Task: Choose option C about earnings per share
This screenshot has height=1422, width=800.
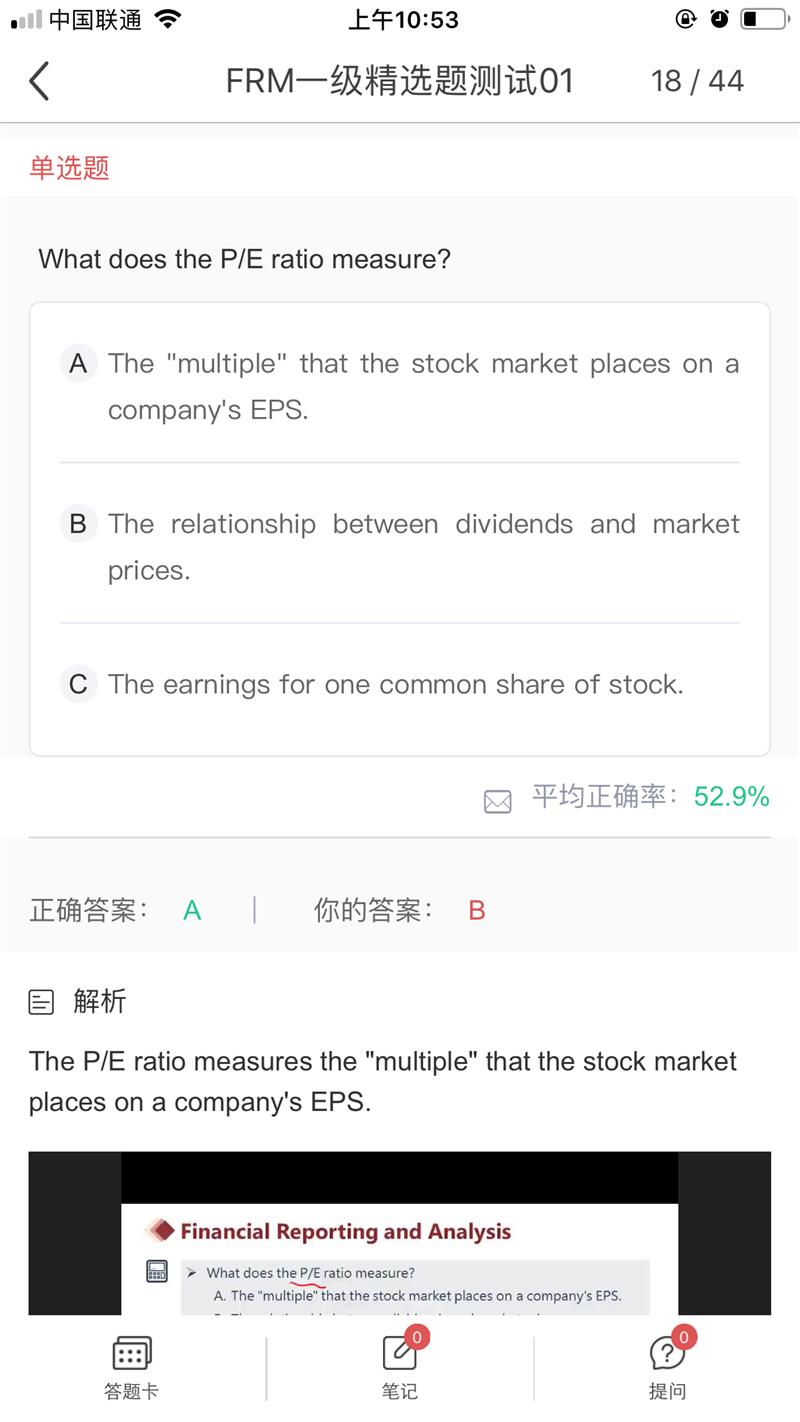Action: tap(400, 684)
